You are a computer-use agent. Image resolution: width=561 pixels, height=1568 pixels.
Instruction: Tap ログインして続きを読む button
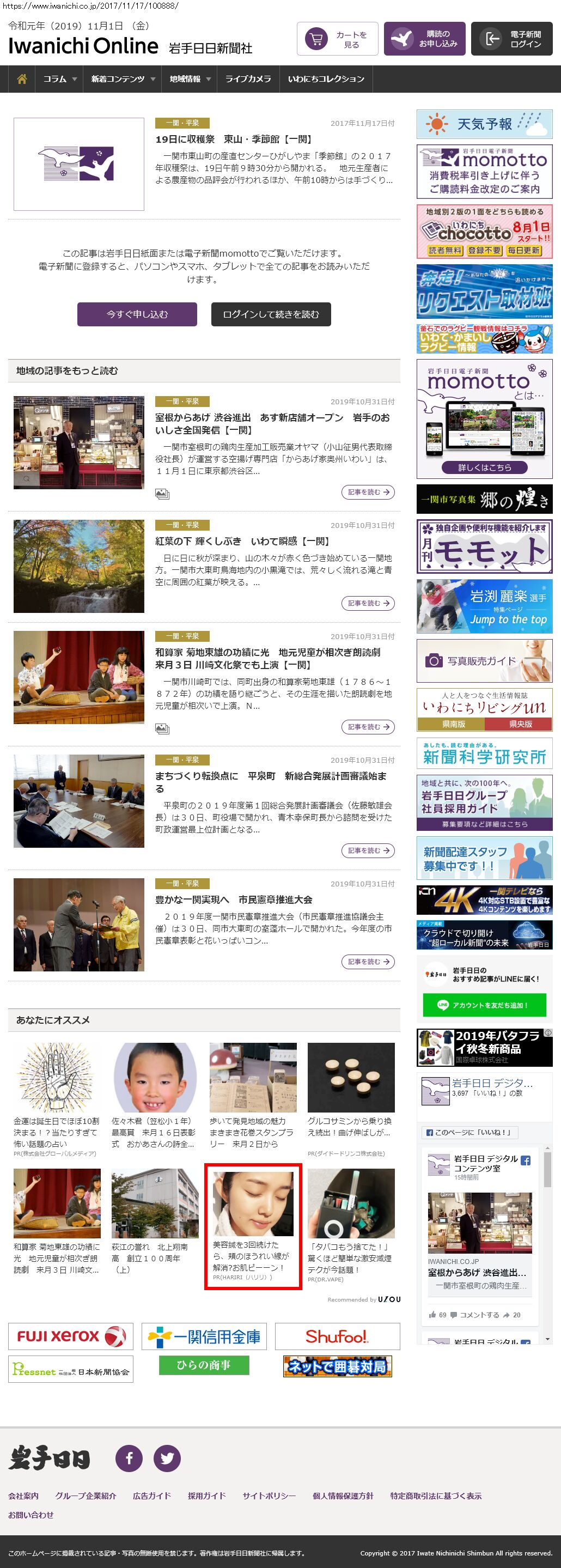pos(271,314)
